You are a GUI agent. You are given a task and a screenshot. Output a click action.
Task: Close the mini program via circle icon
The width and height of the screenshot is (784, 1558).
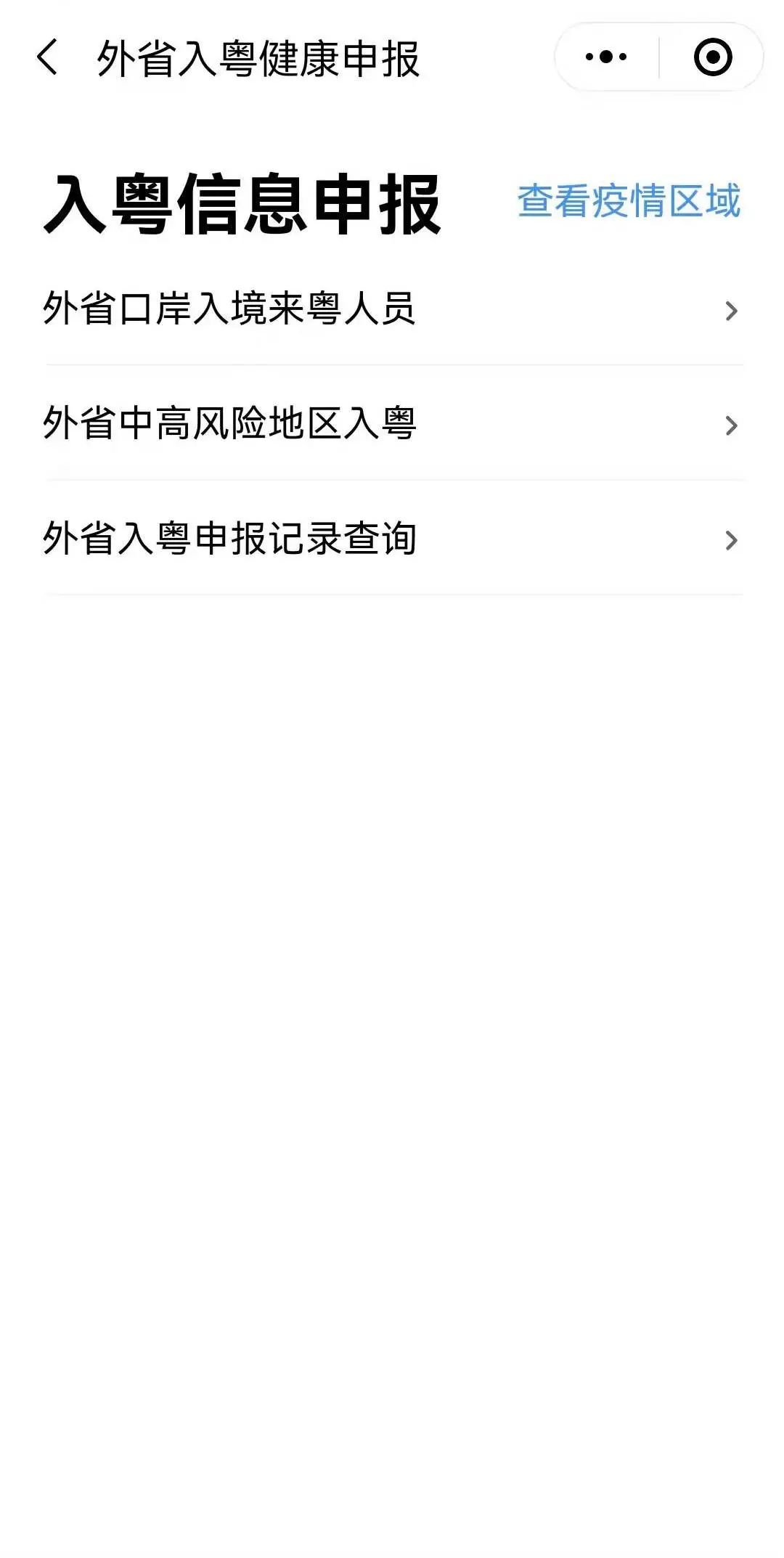tap(713, 57)
